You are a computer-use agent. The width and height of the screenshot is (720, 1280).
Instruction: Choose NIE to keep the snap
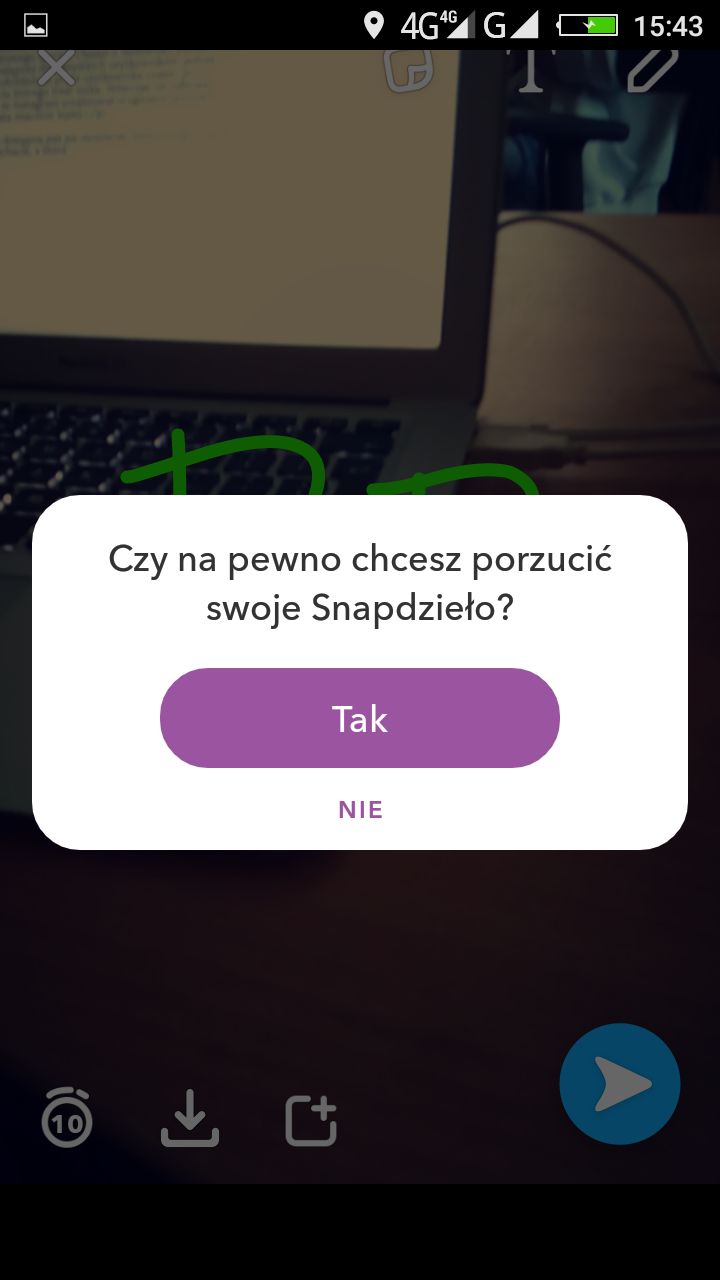(x=360, y=810)
